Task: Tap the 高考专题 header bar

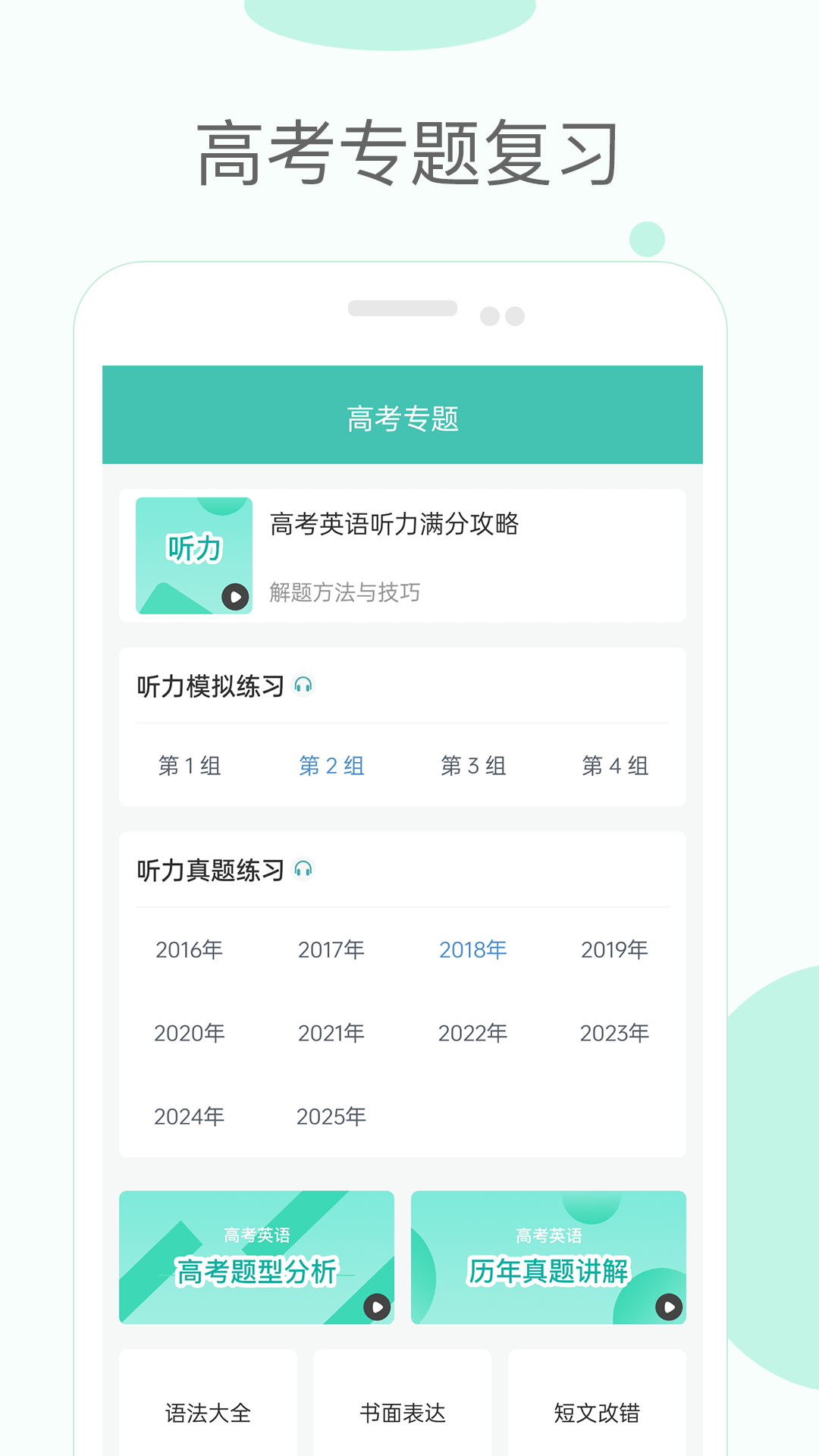Action: (x=404, y=417)
